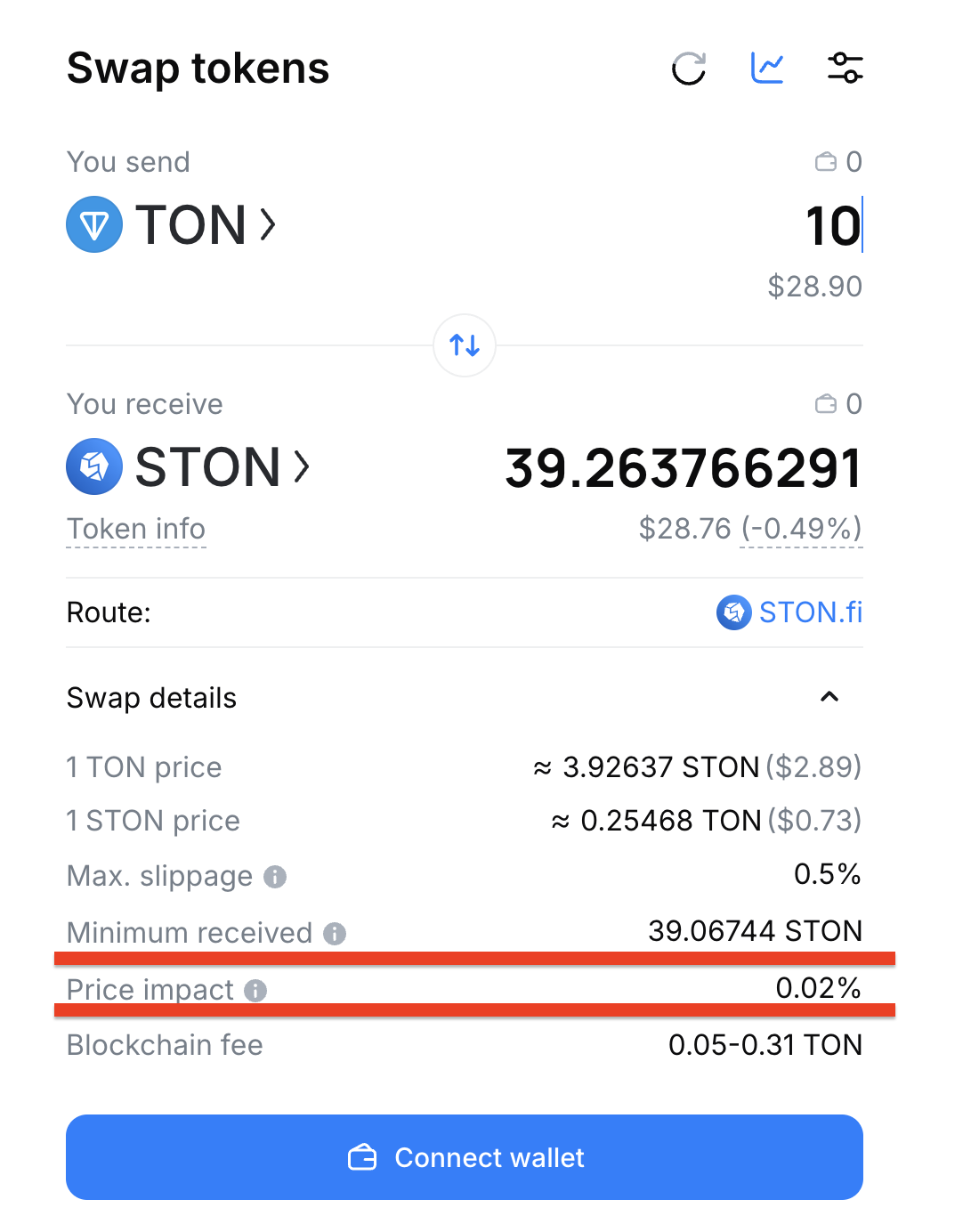Reverse the swap direction
The width and height of the screenshot is (979, 1232).
(x=465, y=345)
